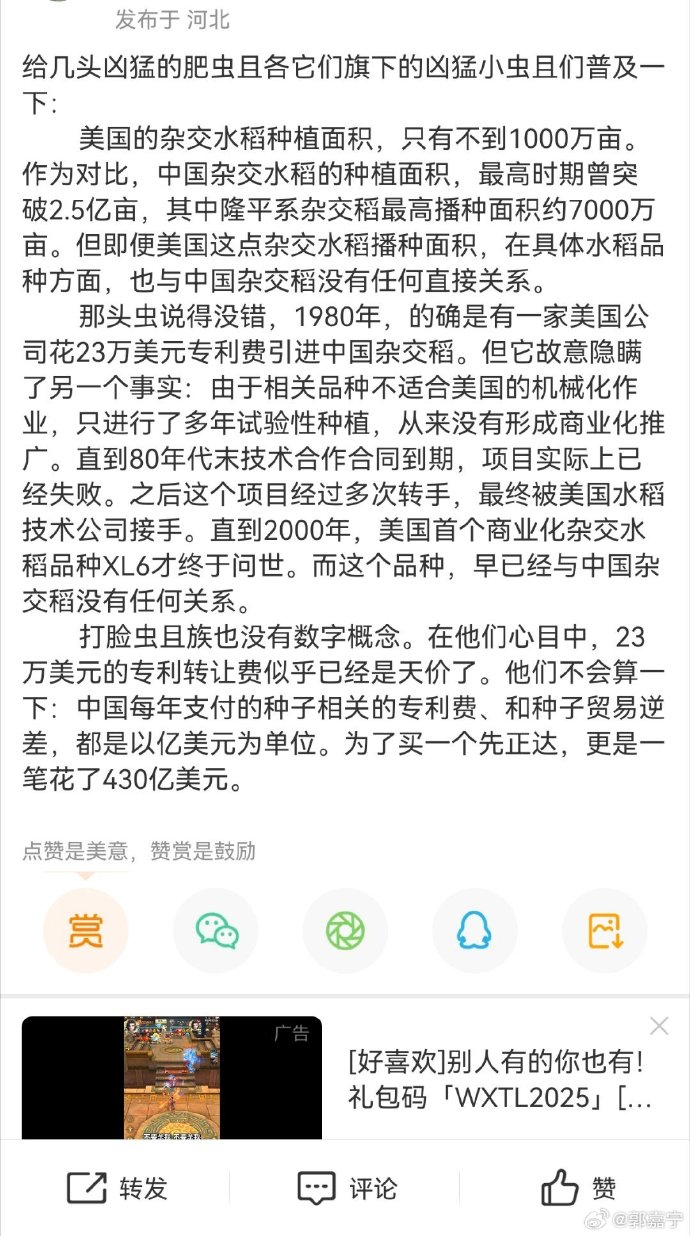Repost with the 转发 button
The height and width of the screenshot is (1236, 690).
tap(117, 1188)
